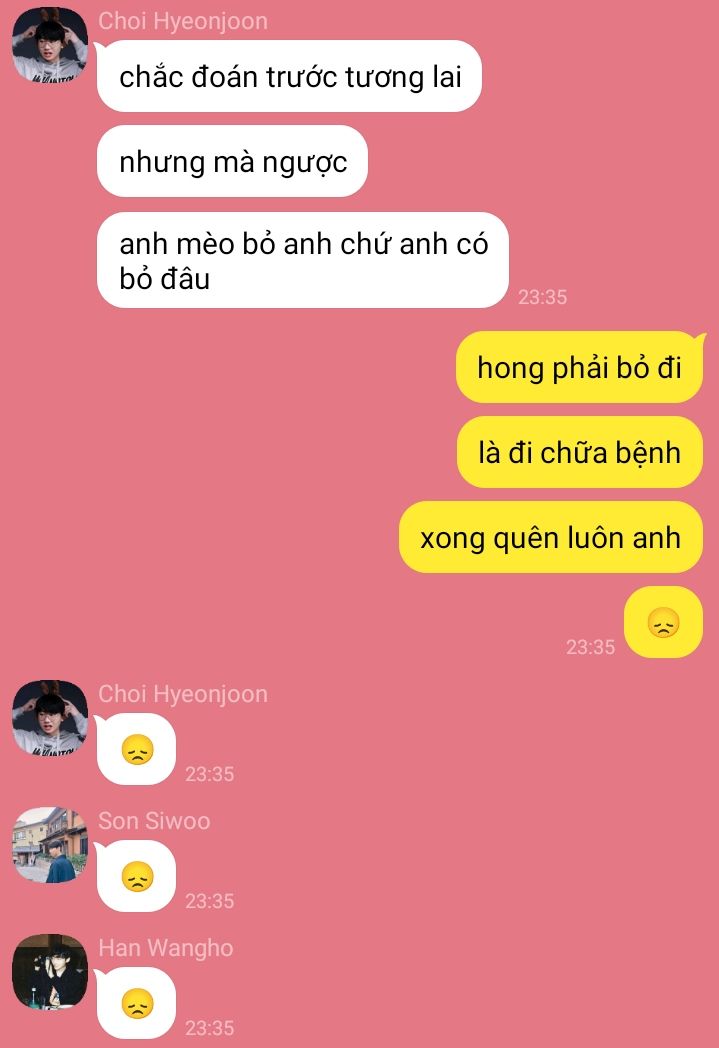The height and width of the screenshot is (1048, 719).
Task: Tap Choi Hyeonjoon's avatar next to his sad emoji
Action: point(50,718)
